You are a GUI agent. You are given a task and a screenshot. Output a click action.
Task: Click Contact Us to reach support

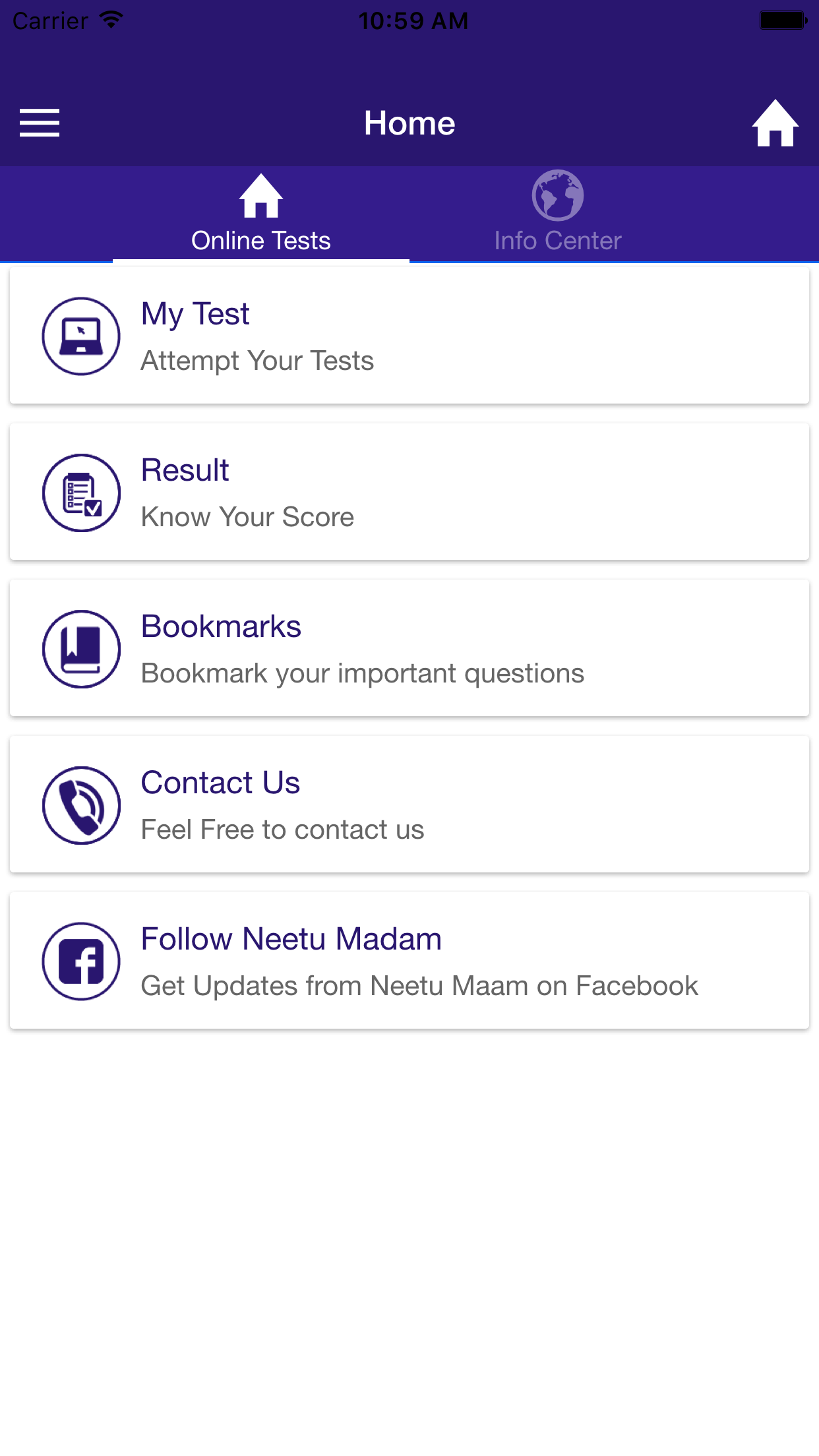(409, 804)
